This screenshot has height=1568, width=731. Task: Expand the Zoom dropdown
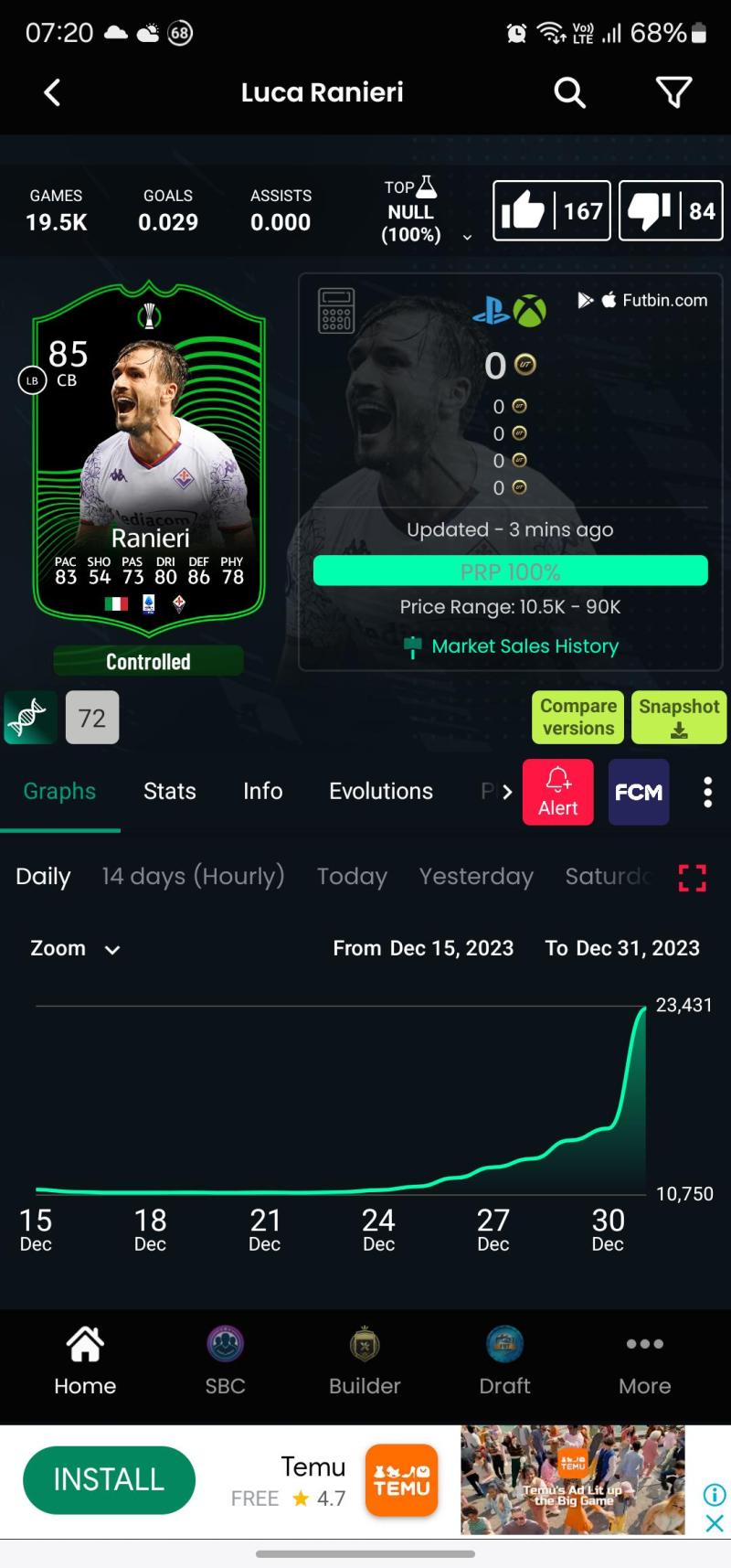75,949
